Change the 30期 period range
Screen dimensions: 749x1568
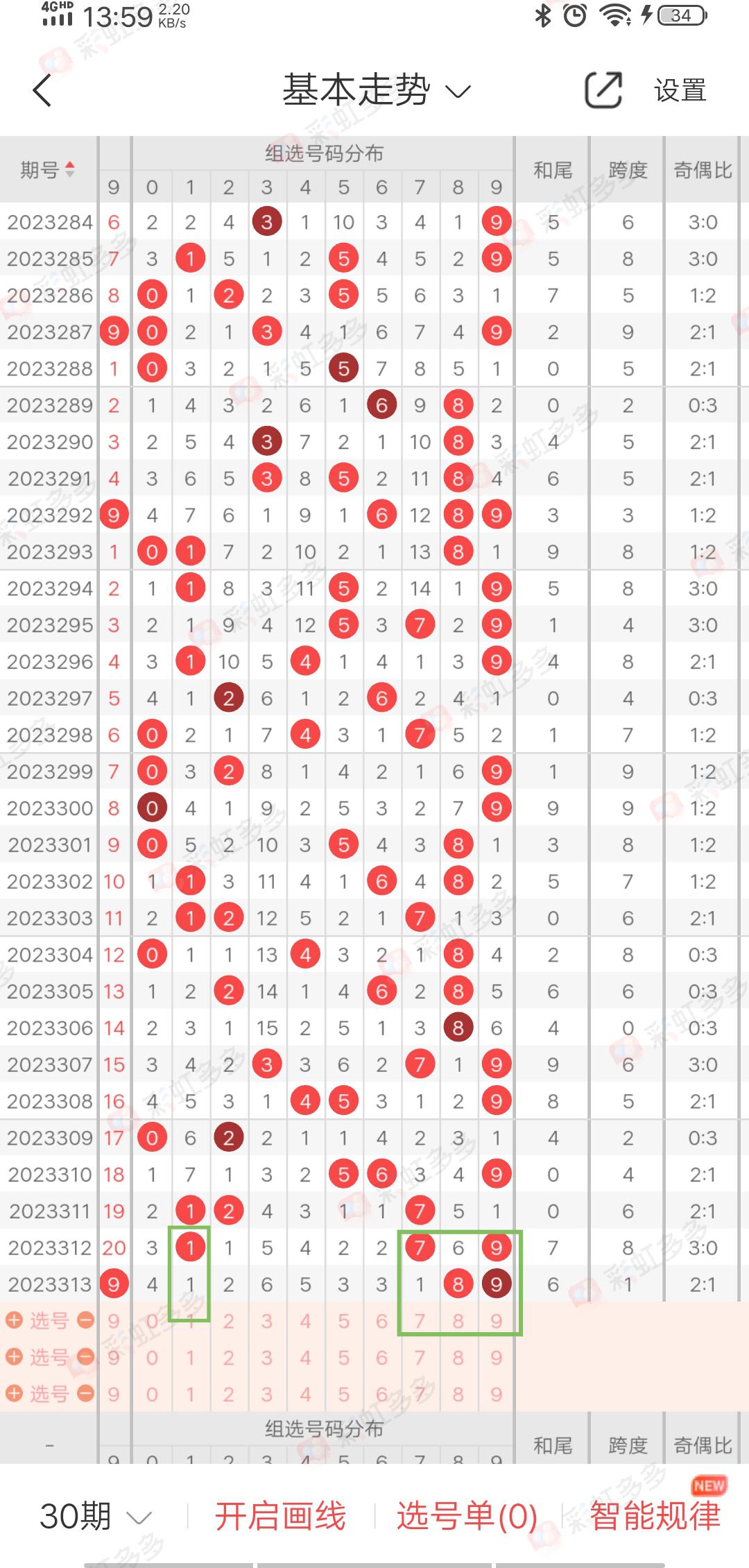point(95,1516)
